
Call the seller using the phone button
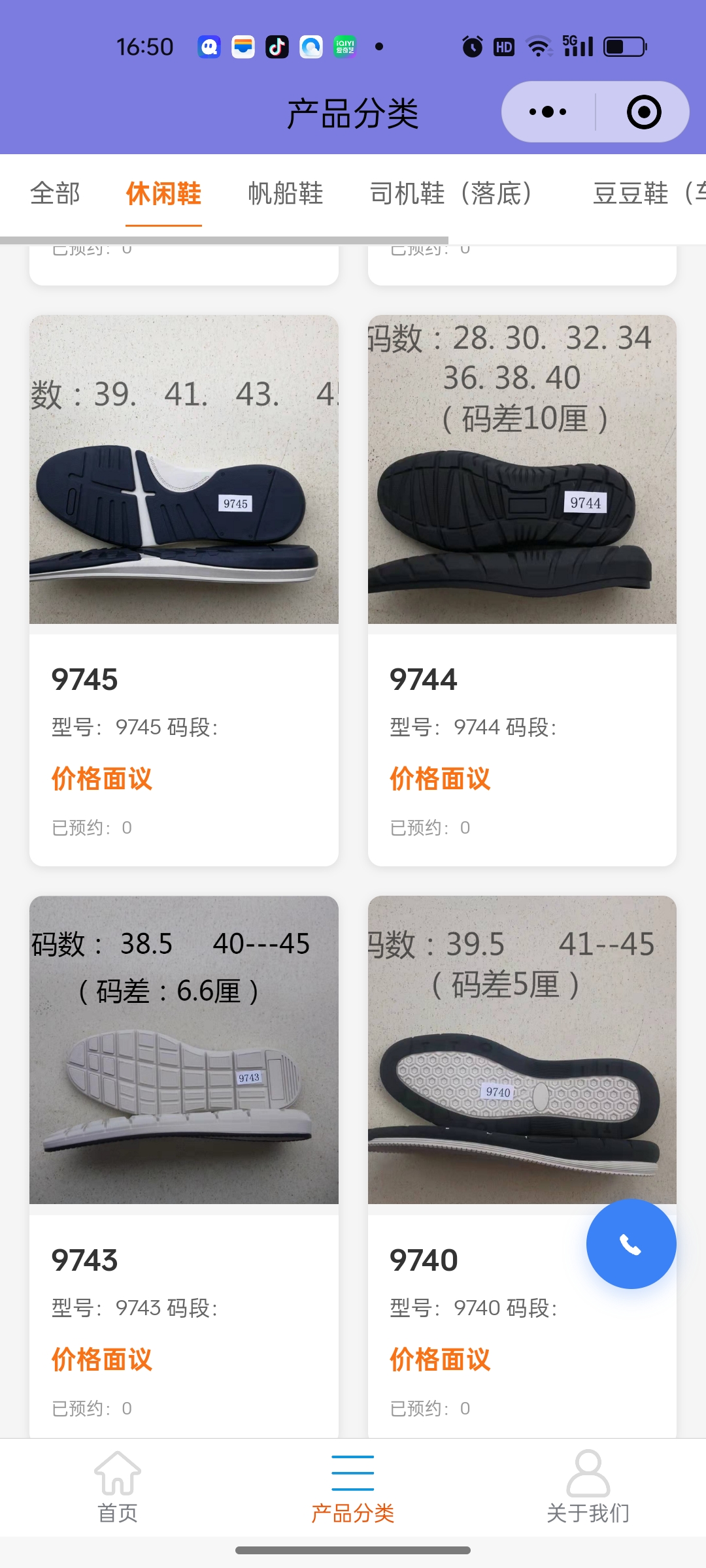(631, 1244)
